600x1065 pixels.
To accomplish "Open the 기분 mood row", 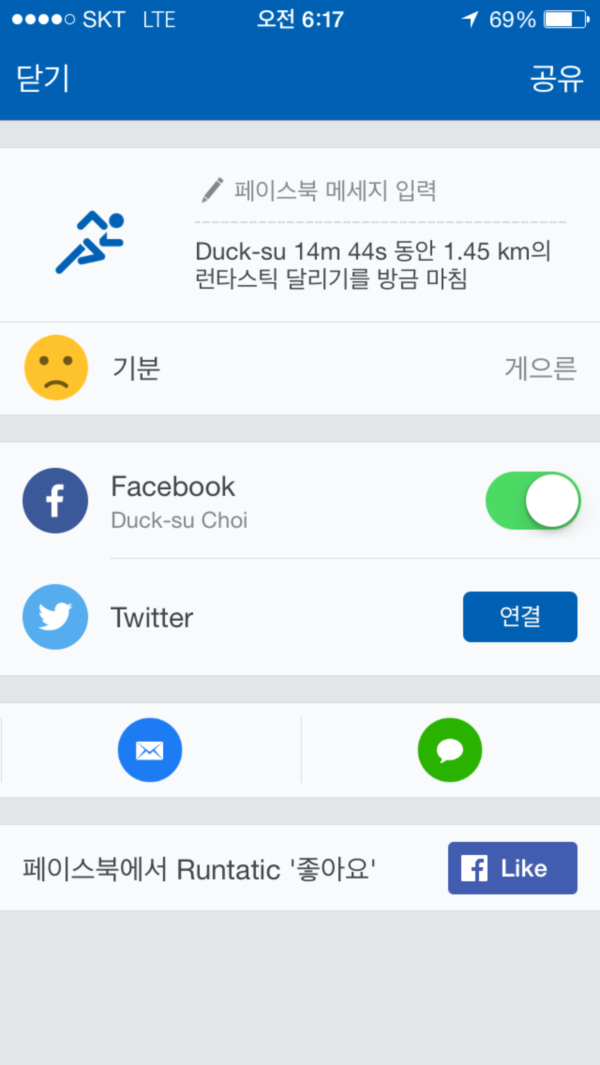I will pos(300,368).
